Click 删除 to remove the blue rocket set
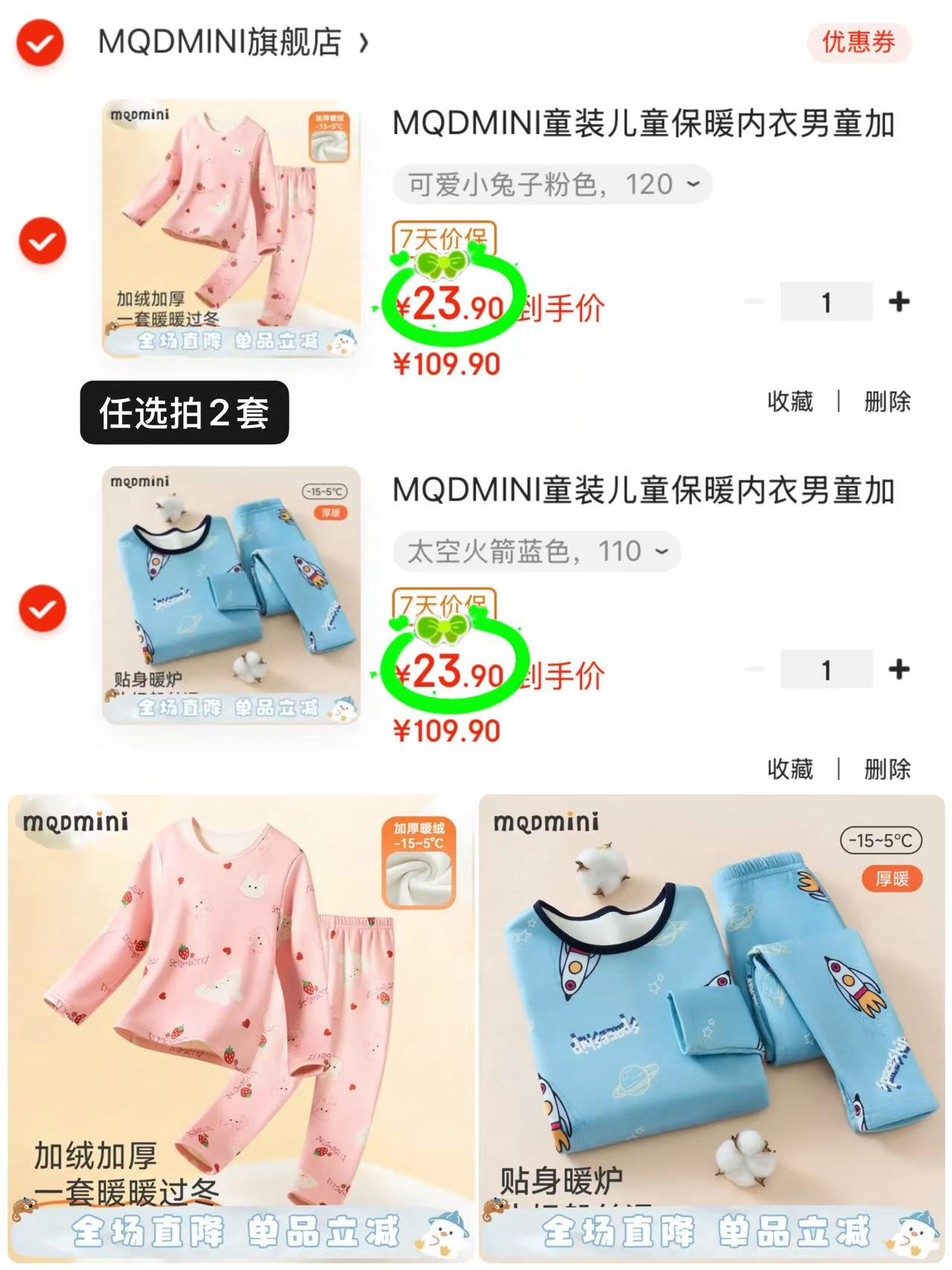This screenshot has height=1270, width=952. pos(889,770)
